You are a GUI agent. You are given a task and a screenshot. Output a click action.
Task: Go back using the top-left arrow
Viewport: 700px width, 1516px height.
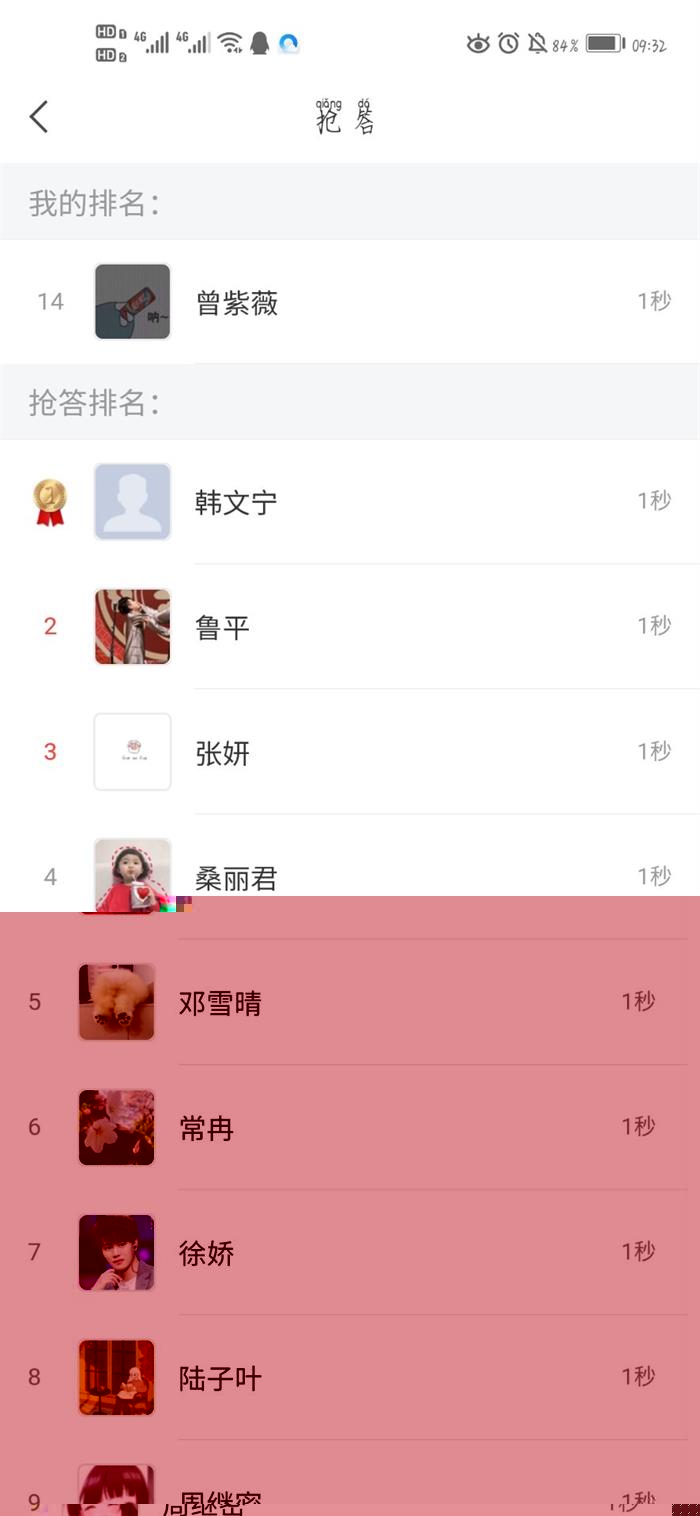point(39,117)
